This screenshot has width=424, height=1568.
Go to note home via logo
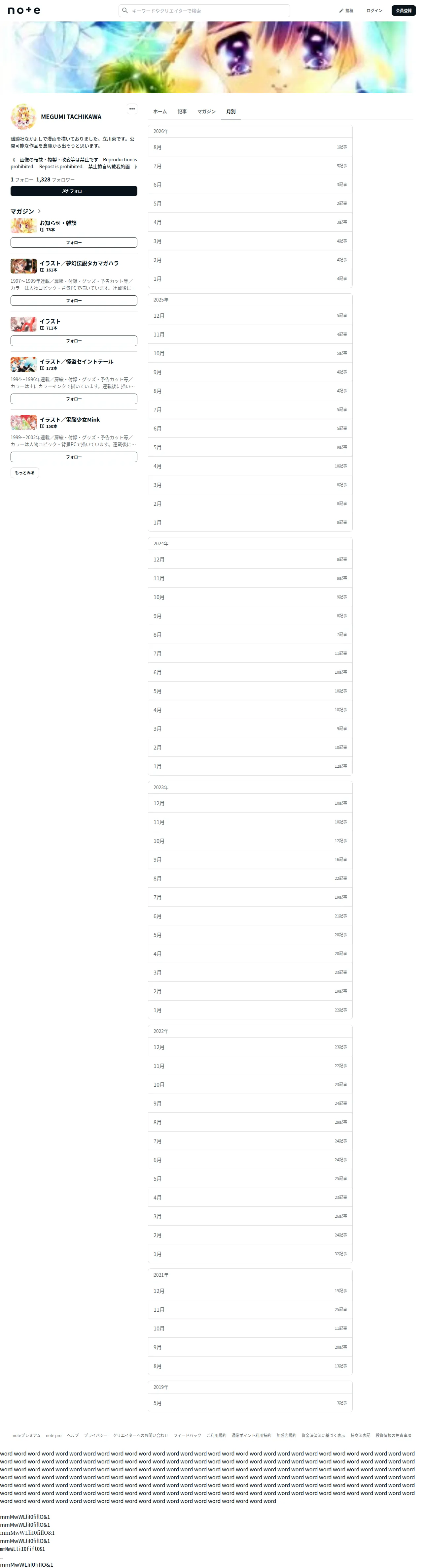[24, 10]
